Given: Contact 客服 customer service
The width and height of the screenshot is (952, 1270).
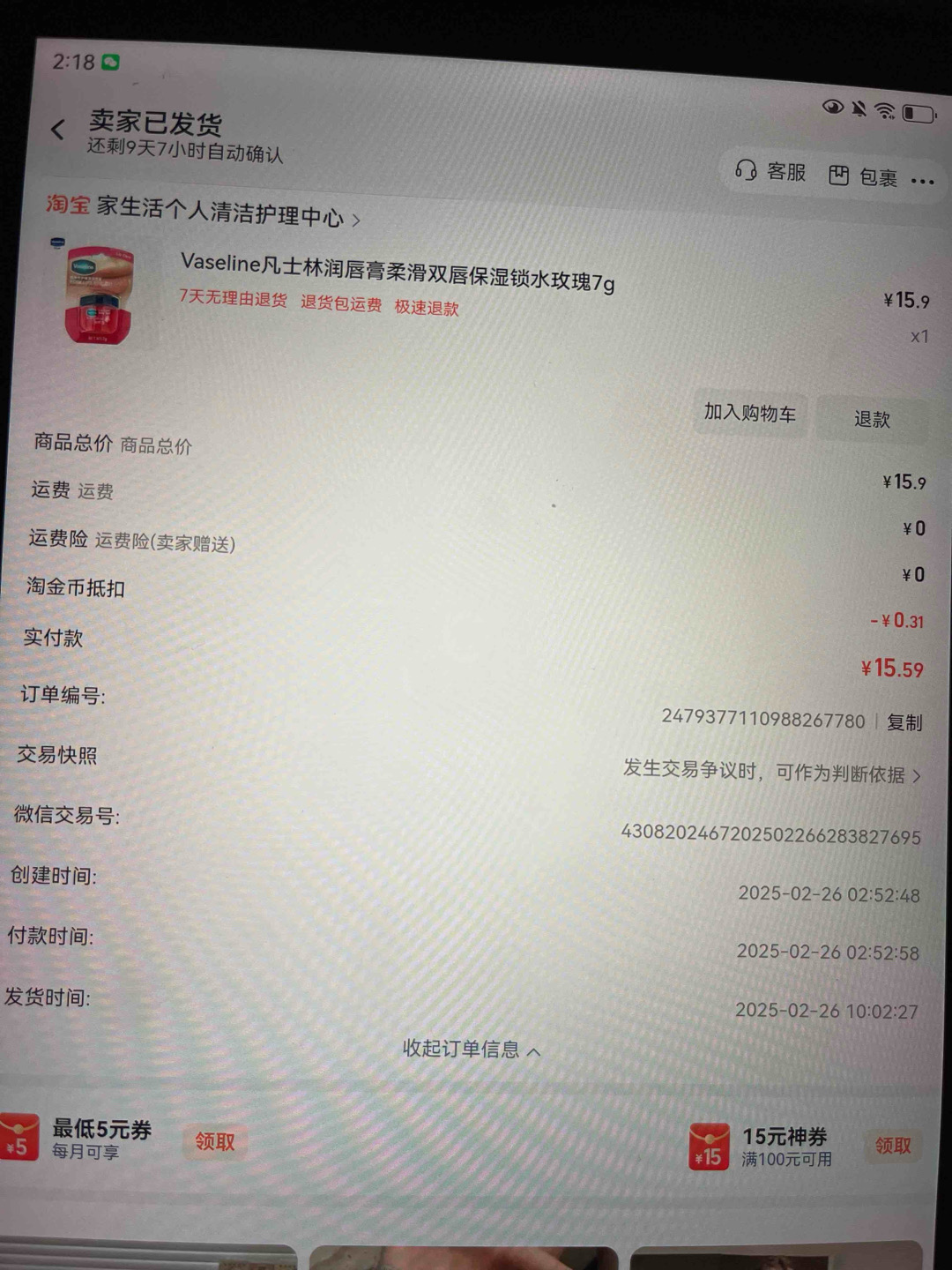Looking at the screenshot, I should pyautogui.click(x=771, y=171).
